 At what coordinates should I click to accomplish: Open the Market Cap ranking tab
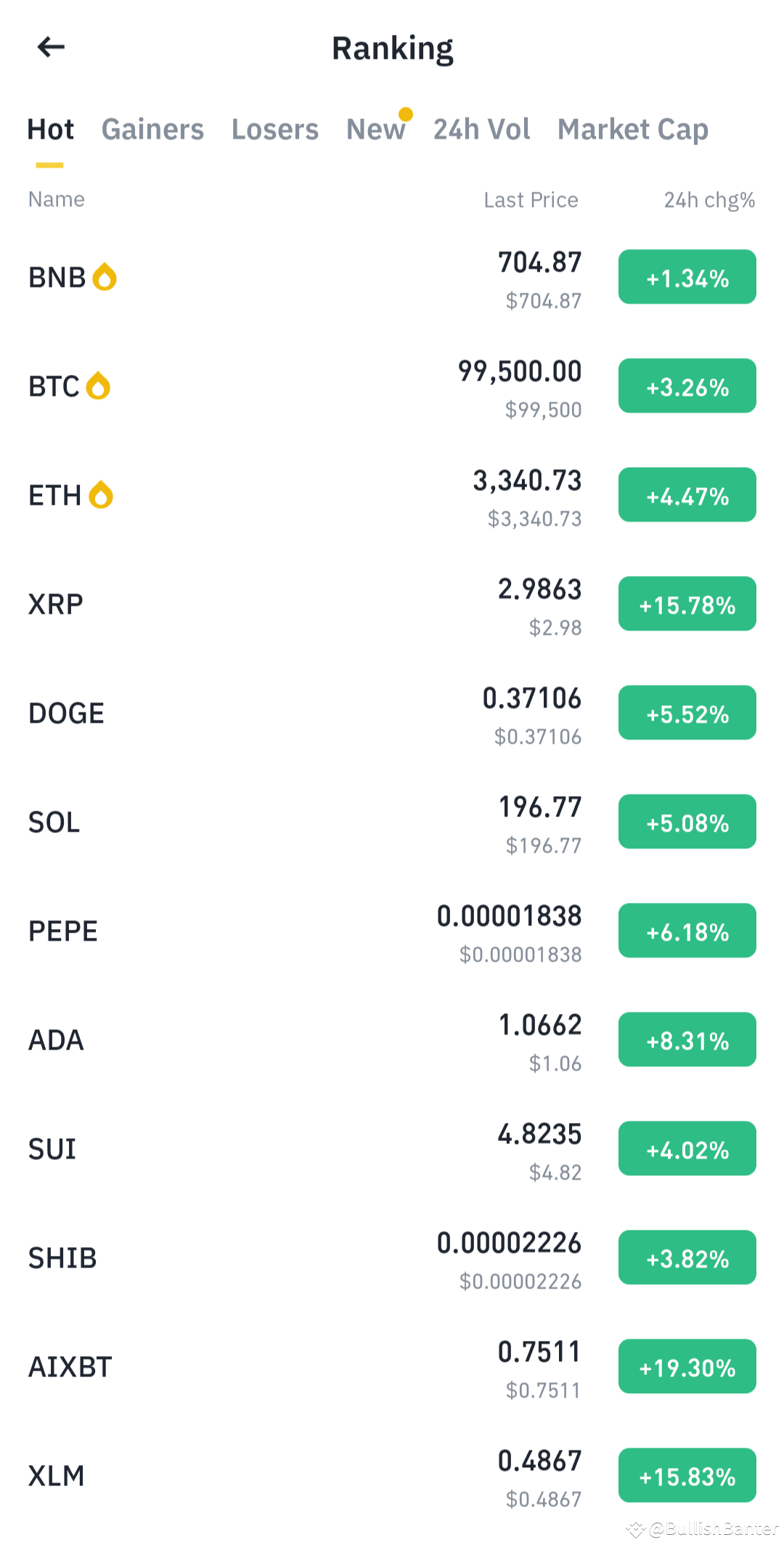point(632,129)
